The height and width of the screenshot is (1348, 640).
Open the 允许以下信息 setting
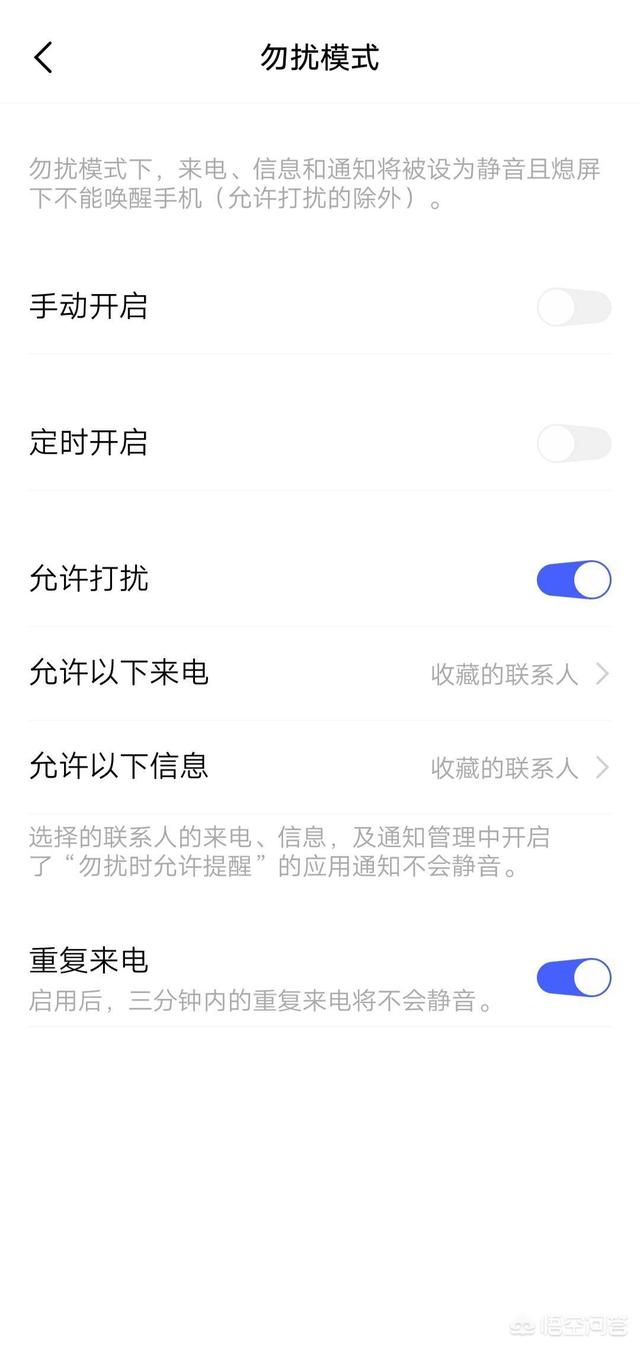pyautogui.click(x=320, y=767)
